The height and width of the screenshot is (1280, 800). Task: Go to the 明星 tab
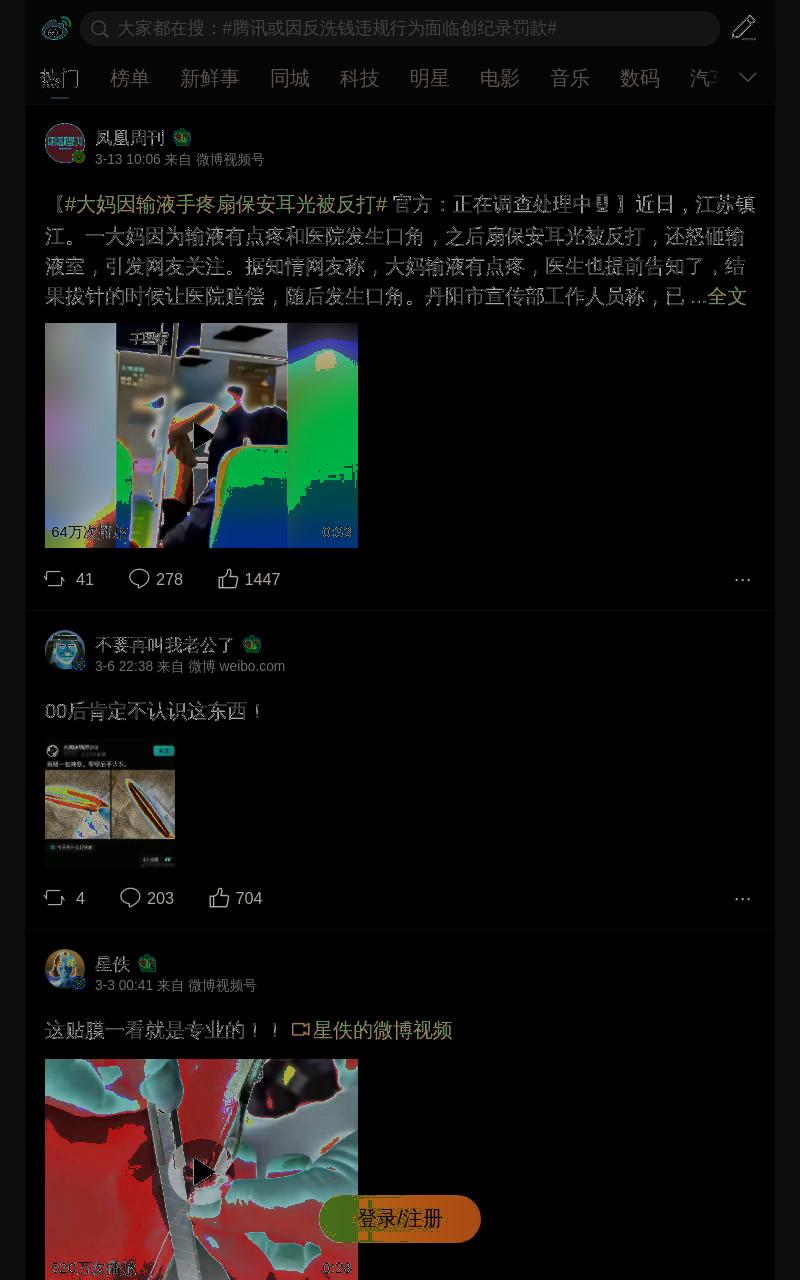tap(430, 78)
